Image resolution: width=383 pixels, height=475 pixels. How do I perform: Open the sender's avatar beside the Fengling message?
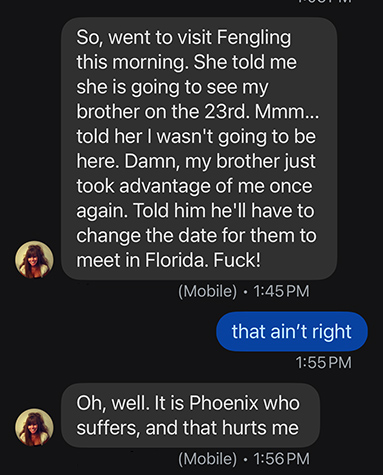(x=34, y=259)
